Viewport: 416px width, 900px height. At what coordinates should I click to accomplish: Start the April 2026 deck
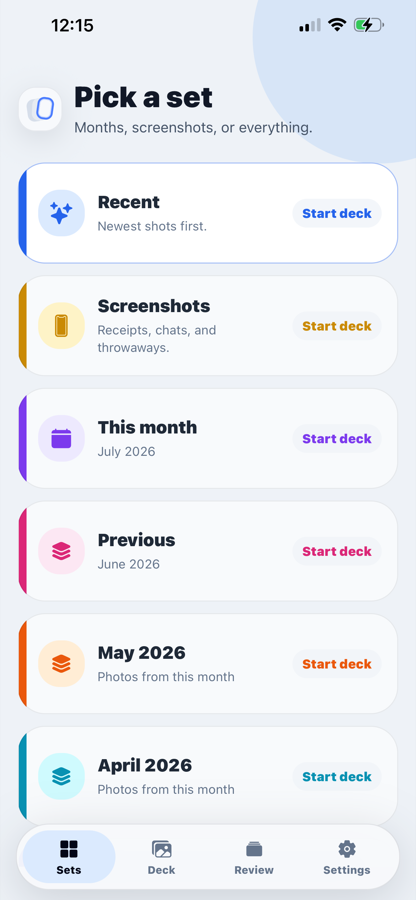[x=337, y=776]
